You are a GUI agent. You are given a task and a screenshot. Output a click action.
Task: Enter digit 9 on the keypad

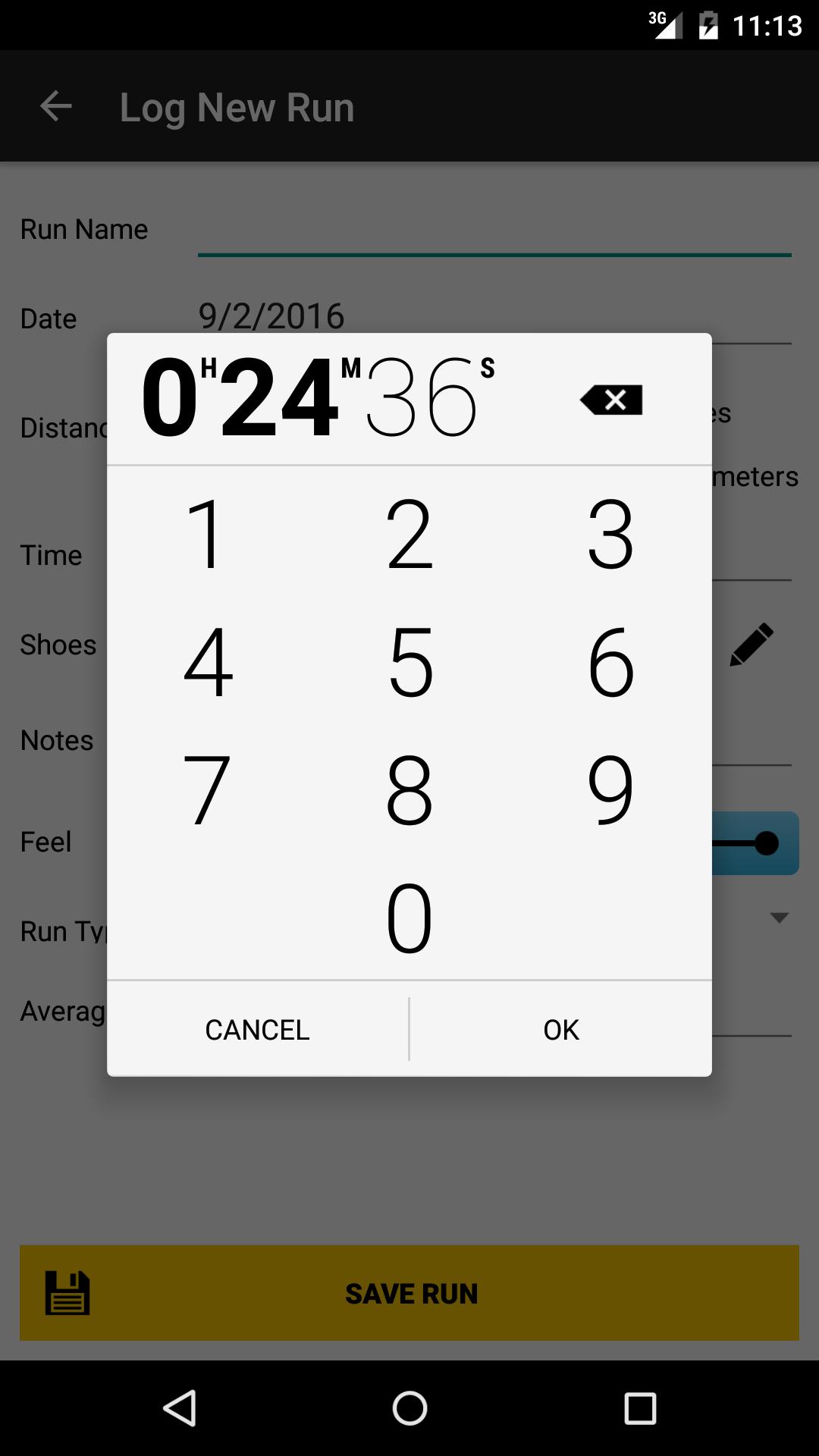610,789
